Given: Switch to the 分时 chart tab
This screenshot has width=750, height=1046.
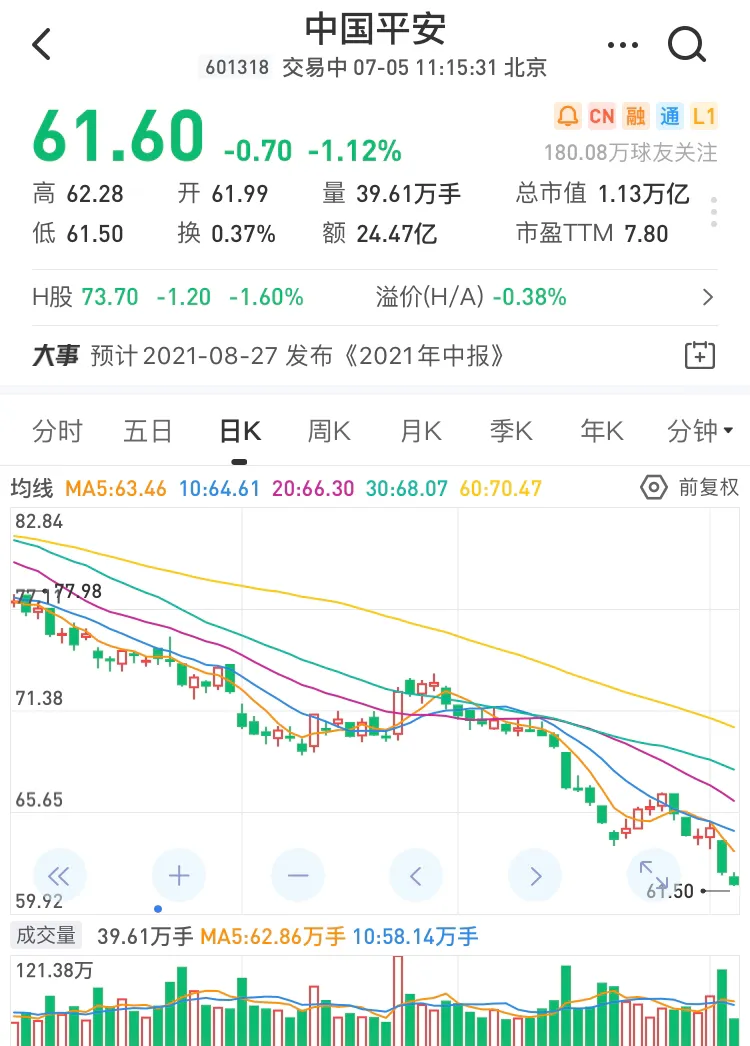Looking at the screenshot, I should (57, 432).
